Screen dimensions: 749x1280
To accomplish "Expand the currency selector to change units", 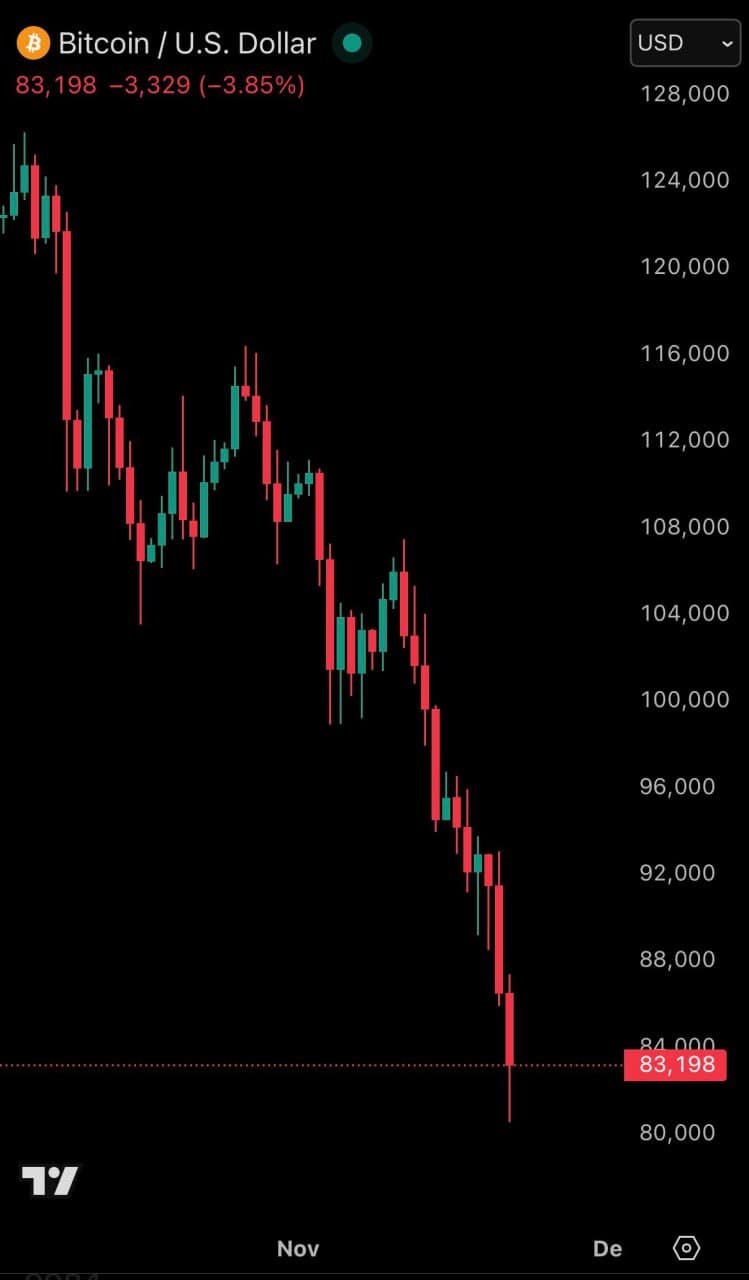I will pos(684,43).
